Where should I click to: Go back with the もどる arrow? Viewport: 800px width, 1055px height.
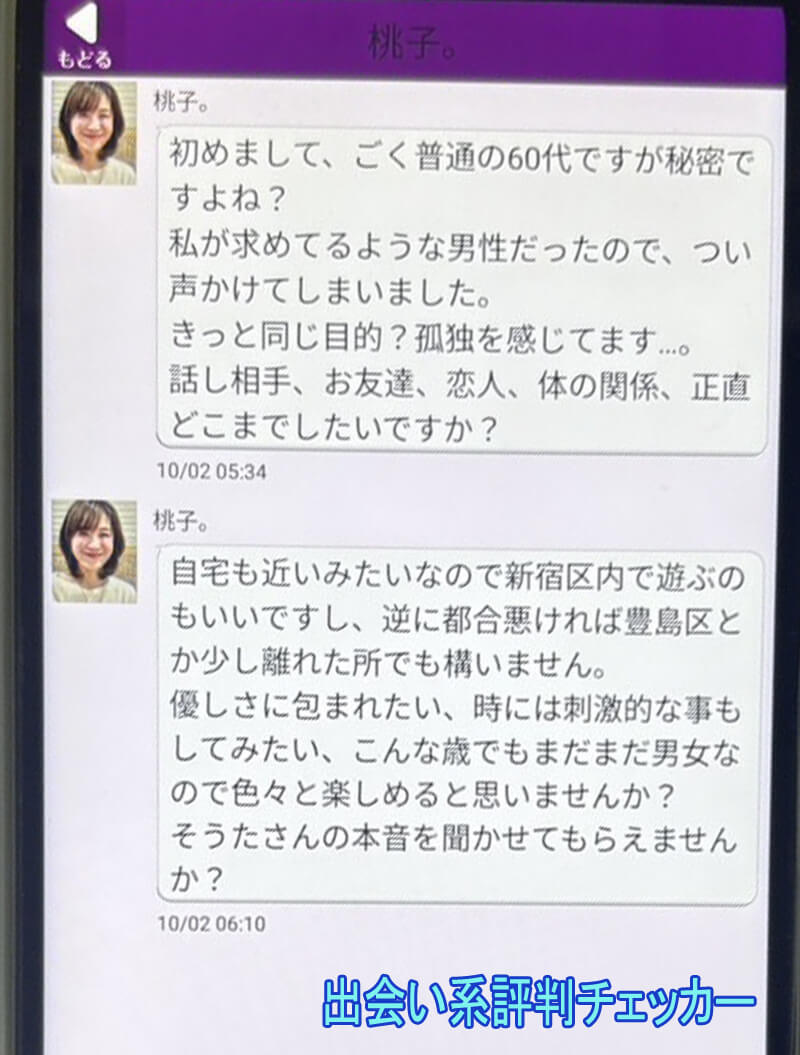click(83, 35)
